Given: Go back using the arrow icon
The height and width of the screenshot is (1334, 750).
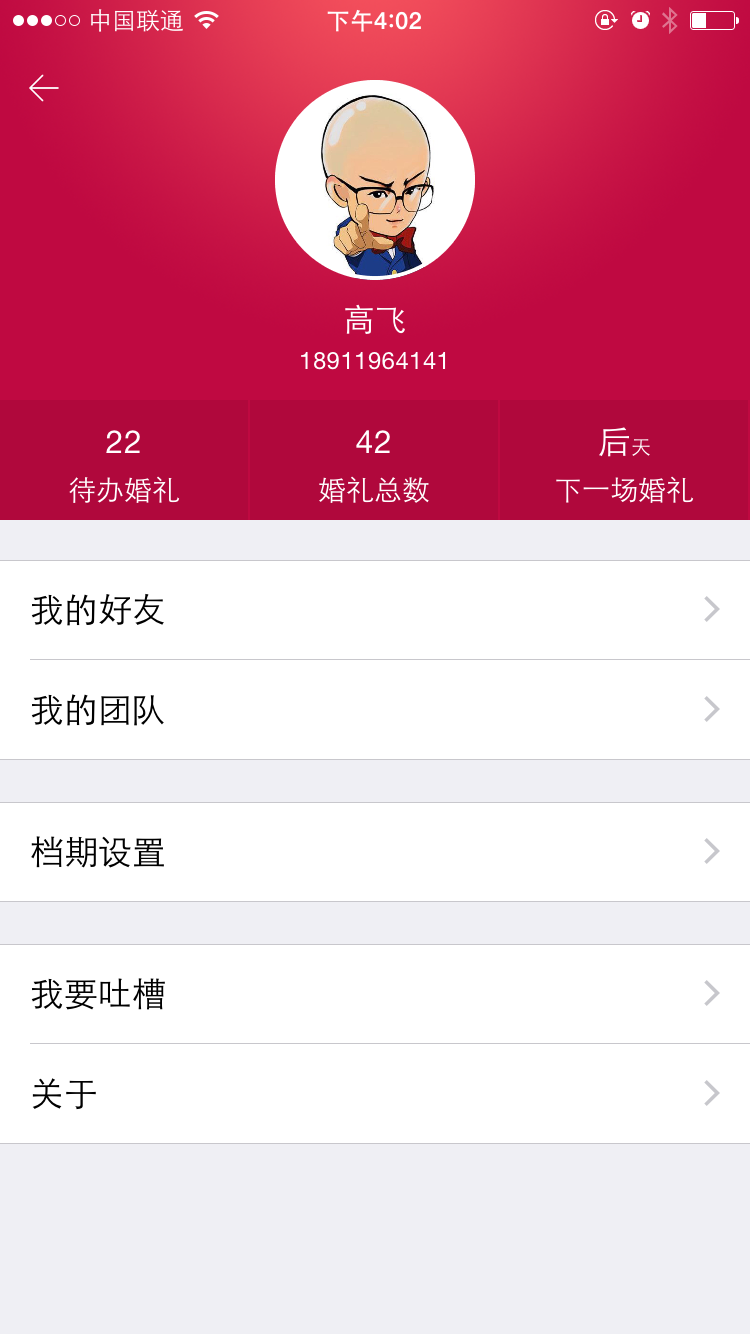Looking at the screenshot, I should 44,88.
